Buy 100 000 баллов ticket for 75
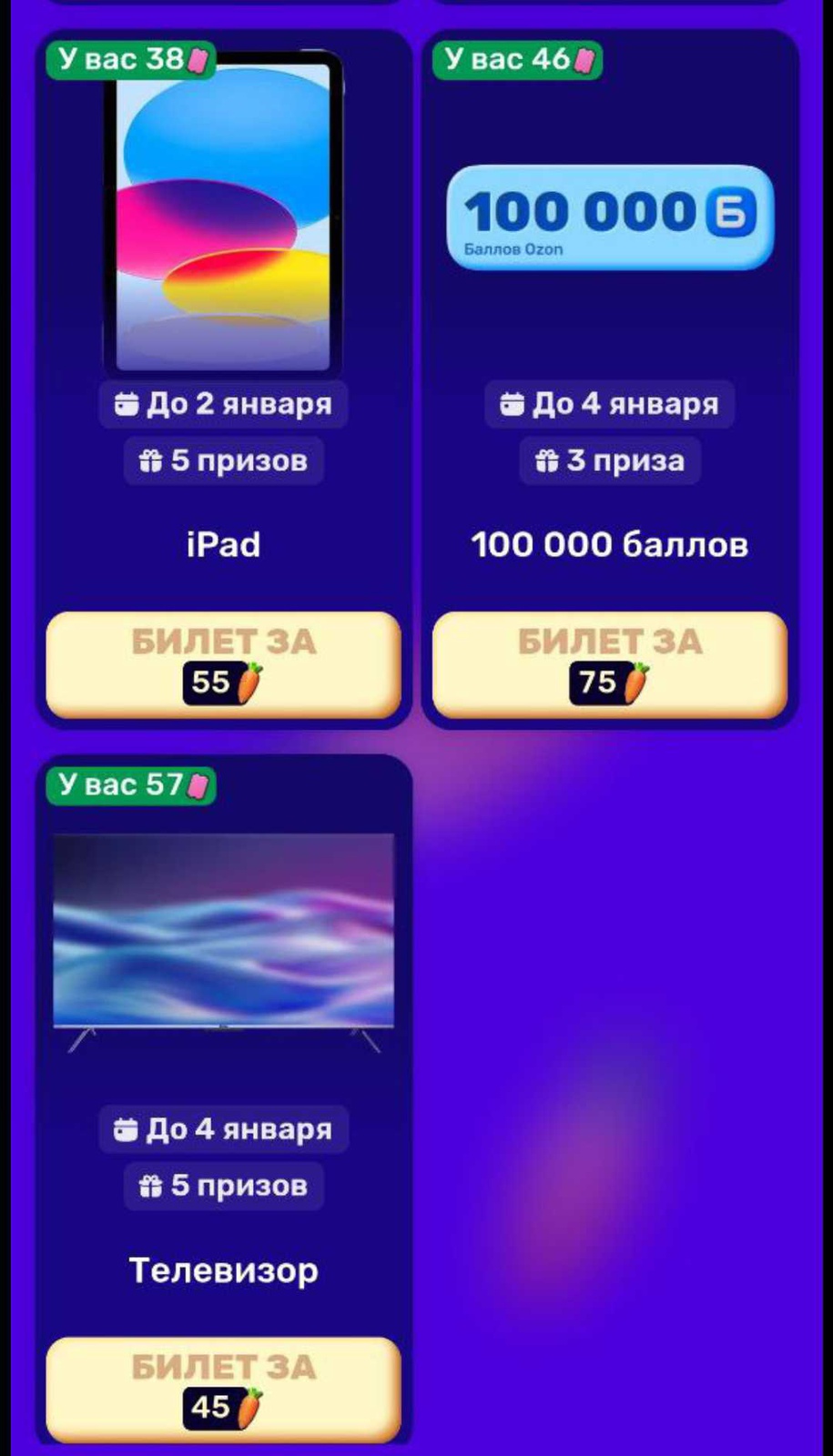Image resolution: width=833 pixels, height=1456 pixels. 609,662
